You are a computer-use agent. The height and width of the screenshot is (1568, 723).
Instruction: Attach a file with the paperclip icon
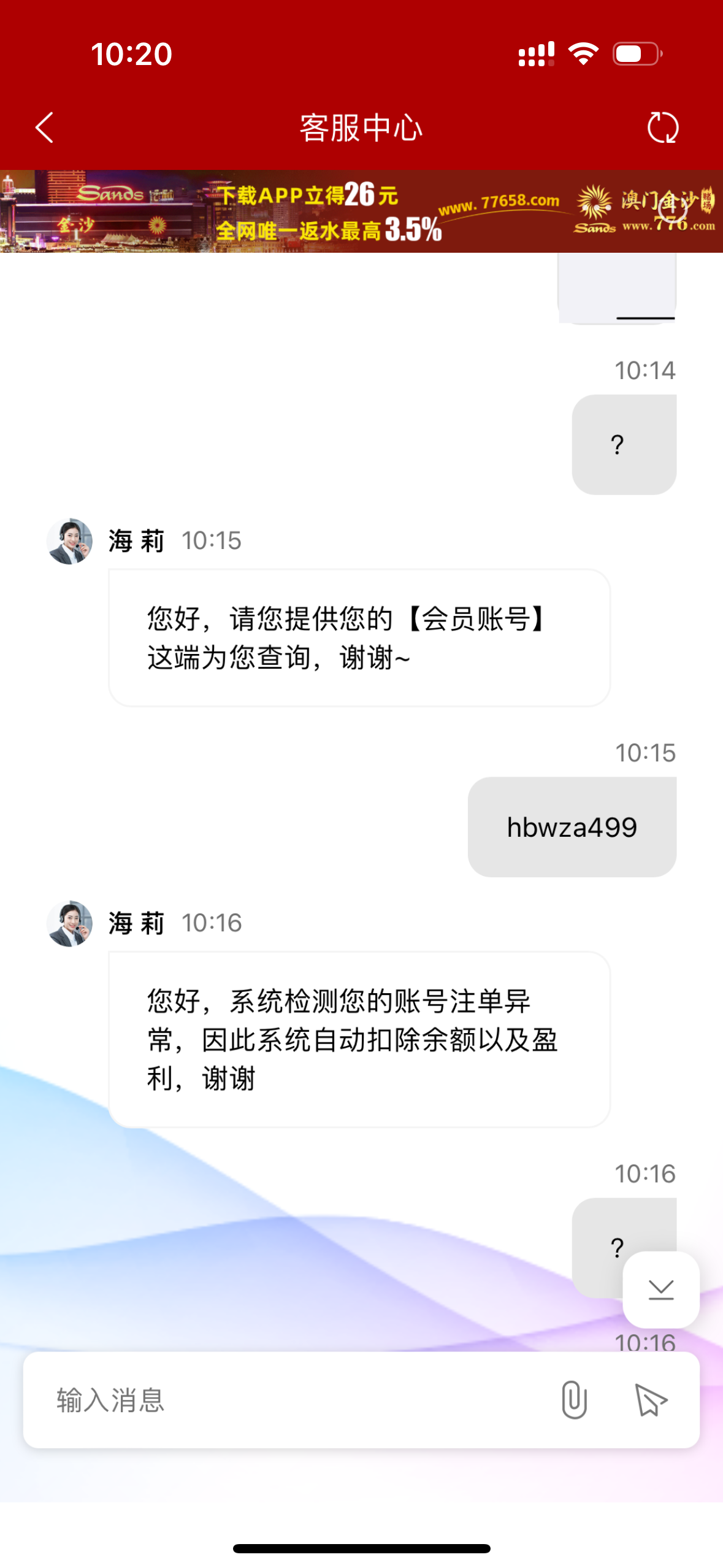click(574, 1401)
